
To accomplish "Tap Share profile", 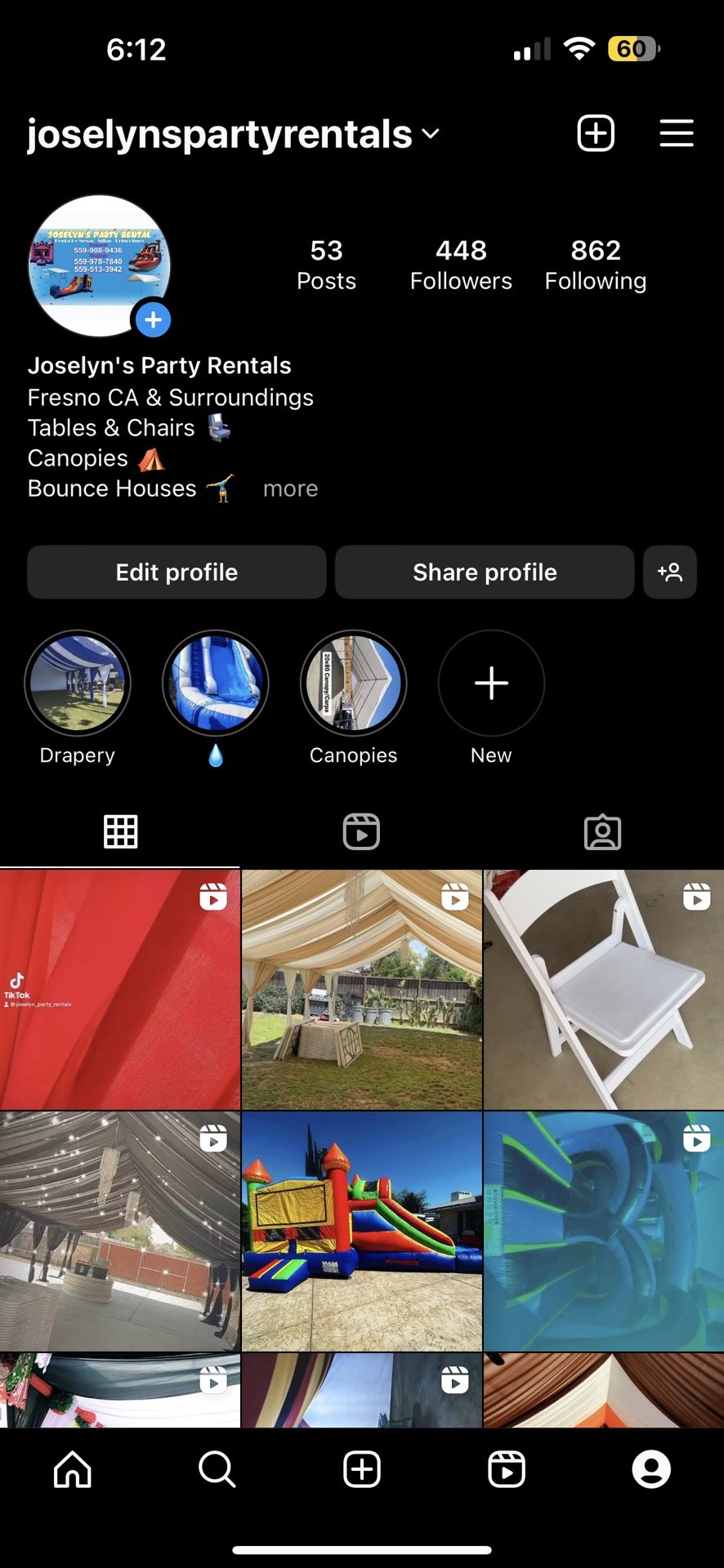I will 485,572.
